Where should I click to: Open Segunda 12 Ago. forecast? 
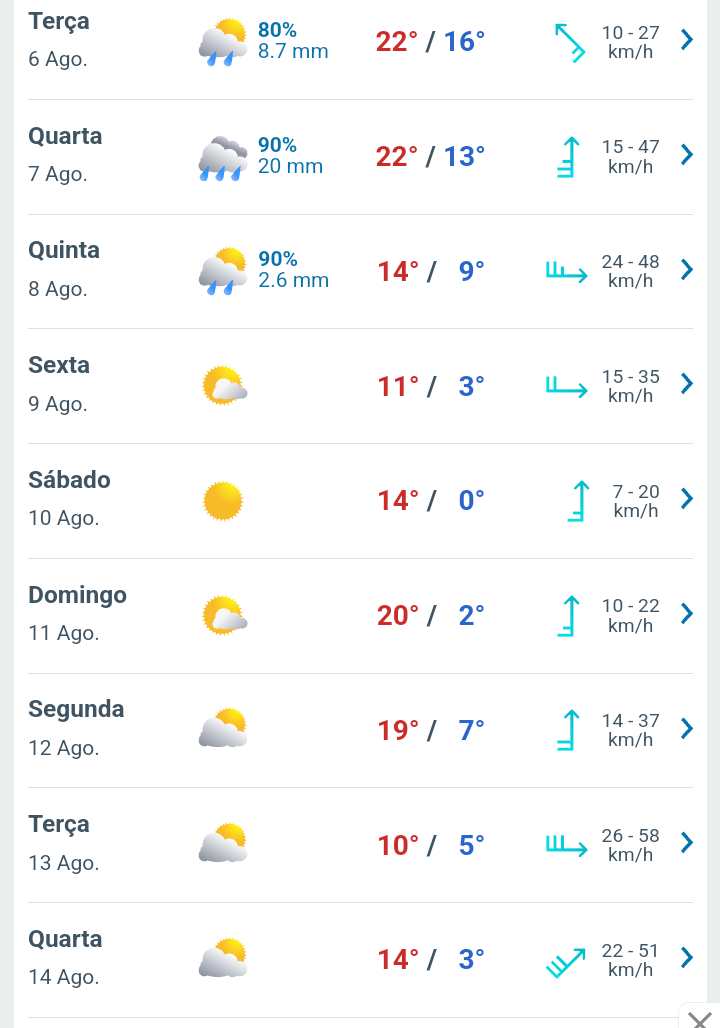click(x=686, y=729)
